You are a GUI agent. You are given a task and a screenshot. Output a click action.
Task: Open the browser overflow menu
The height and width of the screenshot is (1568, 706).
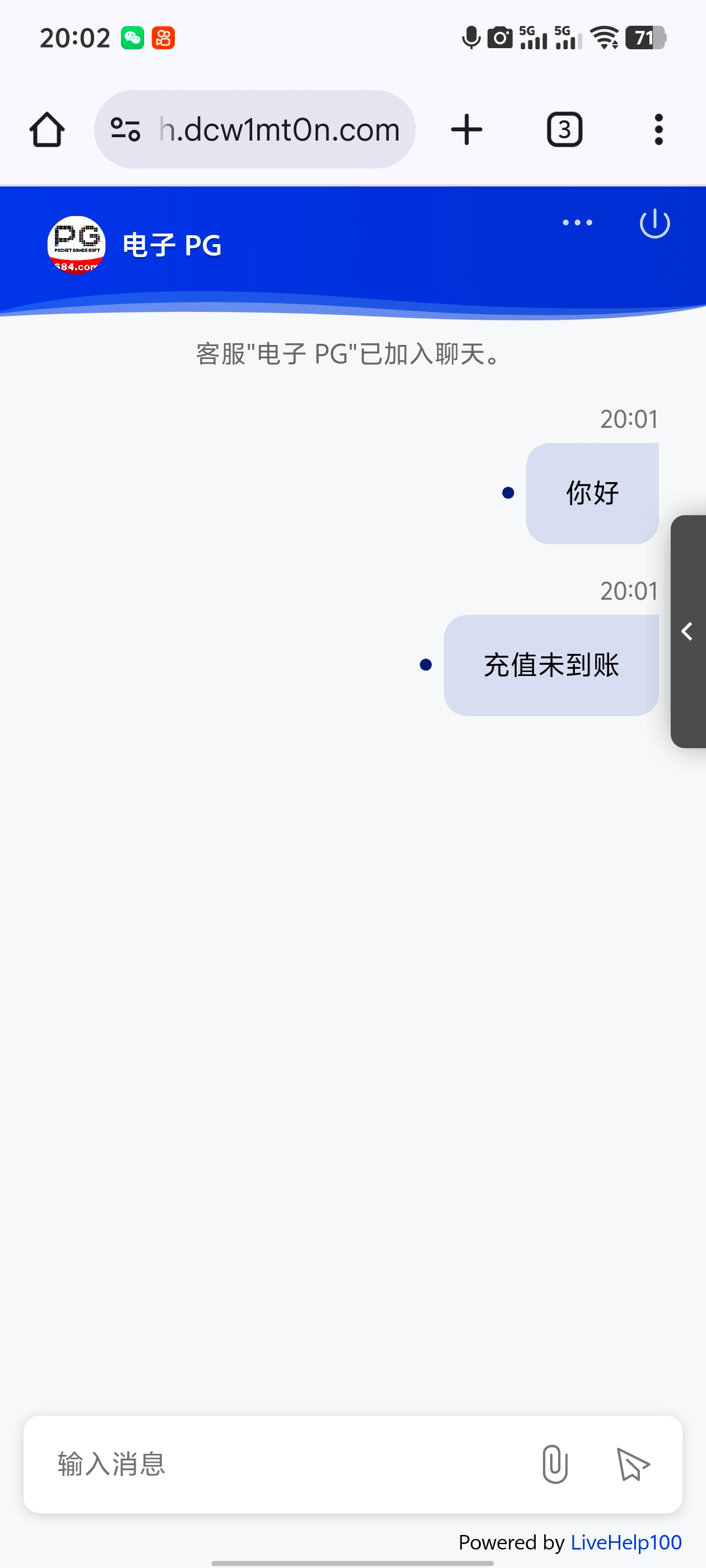pyautogui.click(x=658, y=130)
